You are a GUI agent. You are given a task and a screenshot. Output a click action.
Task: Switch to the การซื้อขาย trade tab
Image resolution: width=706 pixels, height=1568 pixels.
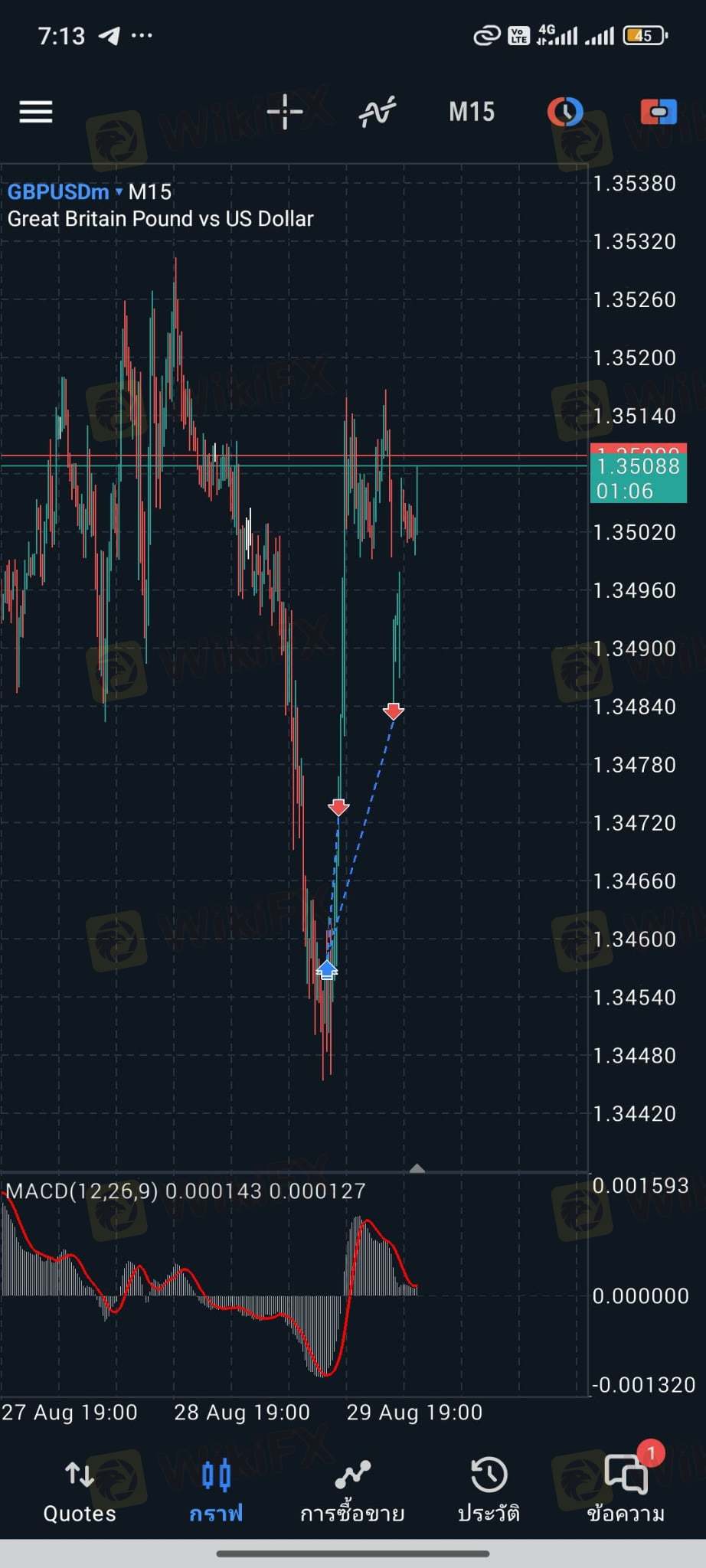coord(352,1491)
